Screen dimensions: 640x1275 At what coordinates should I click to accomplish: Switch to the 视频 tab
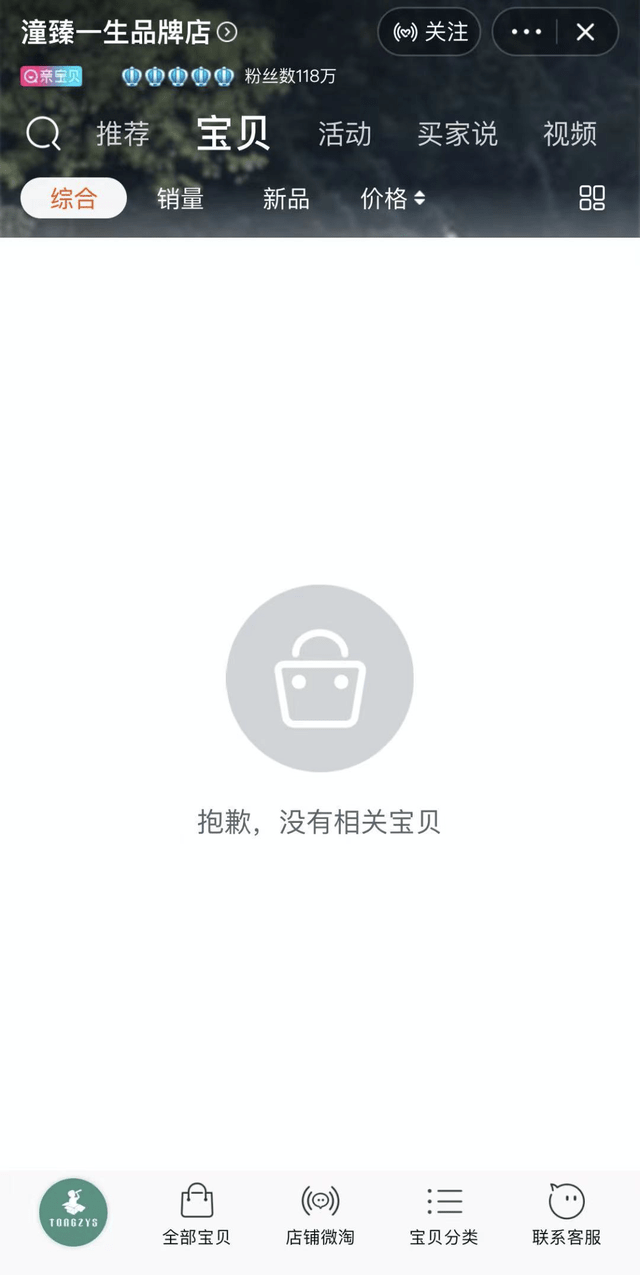point(570,134)
